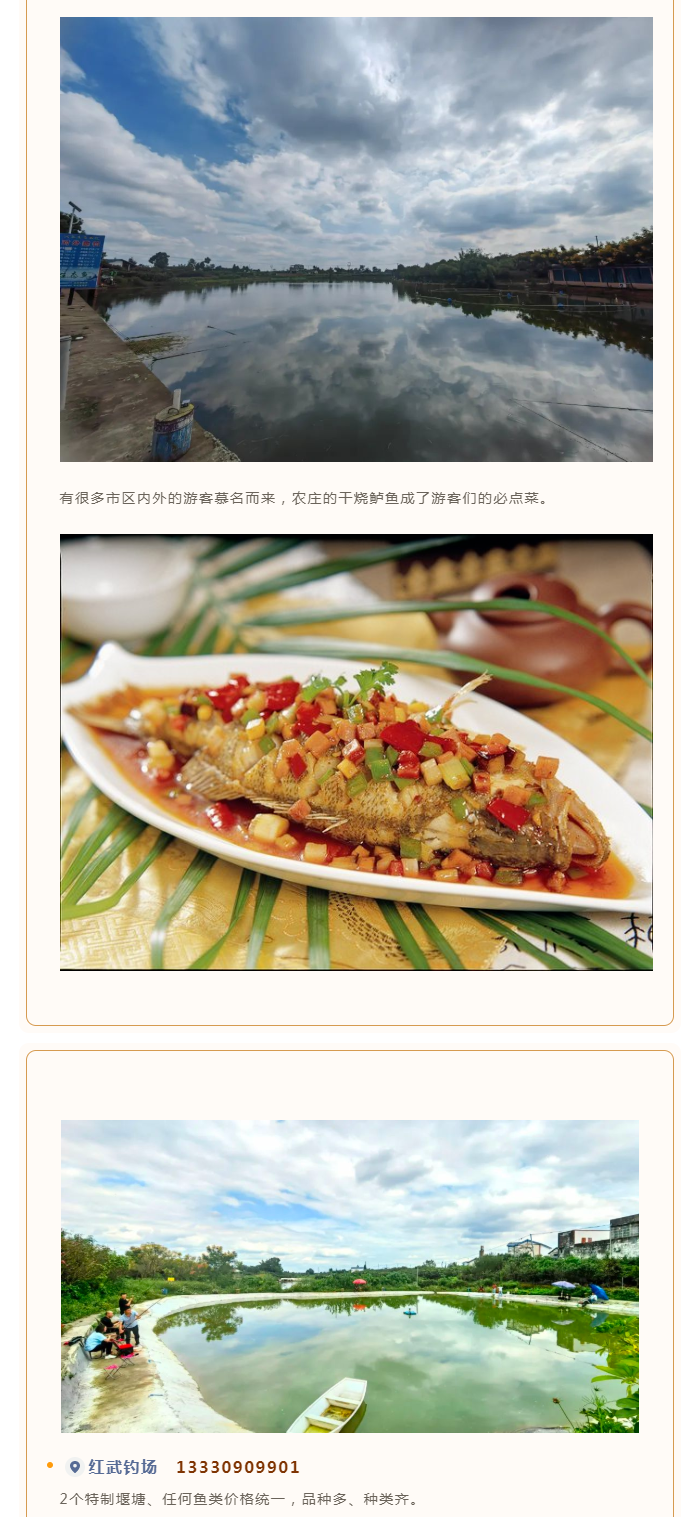Viewport: 700px width, 1517px height.
Task: Open the lake and cloudy sky photo
Action: pyautogui.click(x=356, y=239)
